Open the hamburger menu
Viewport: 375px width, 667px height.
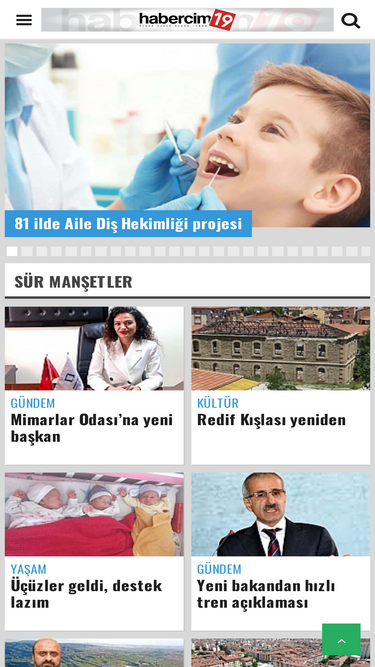click(24, 20)
